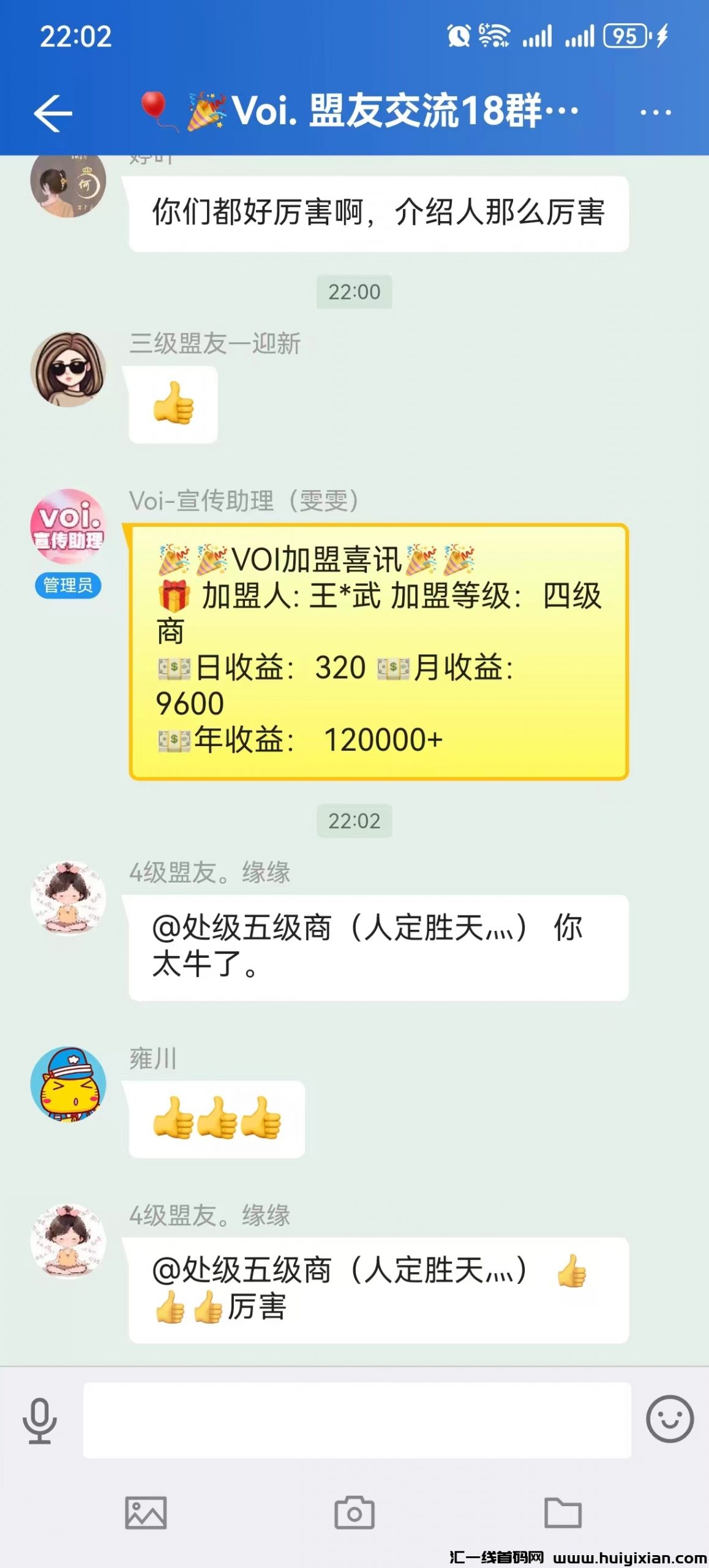Focus the message text field
The width and height of the screenshot is (709, 1568).
pos(357,1420)
